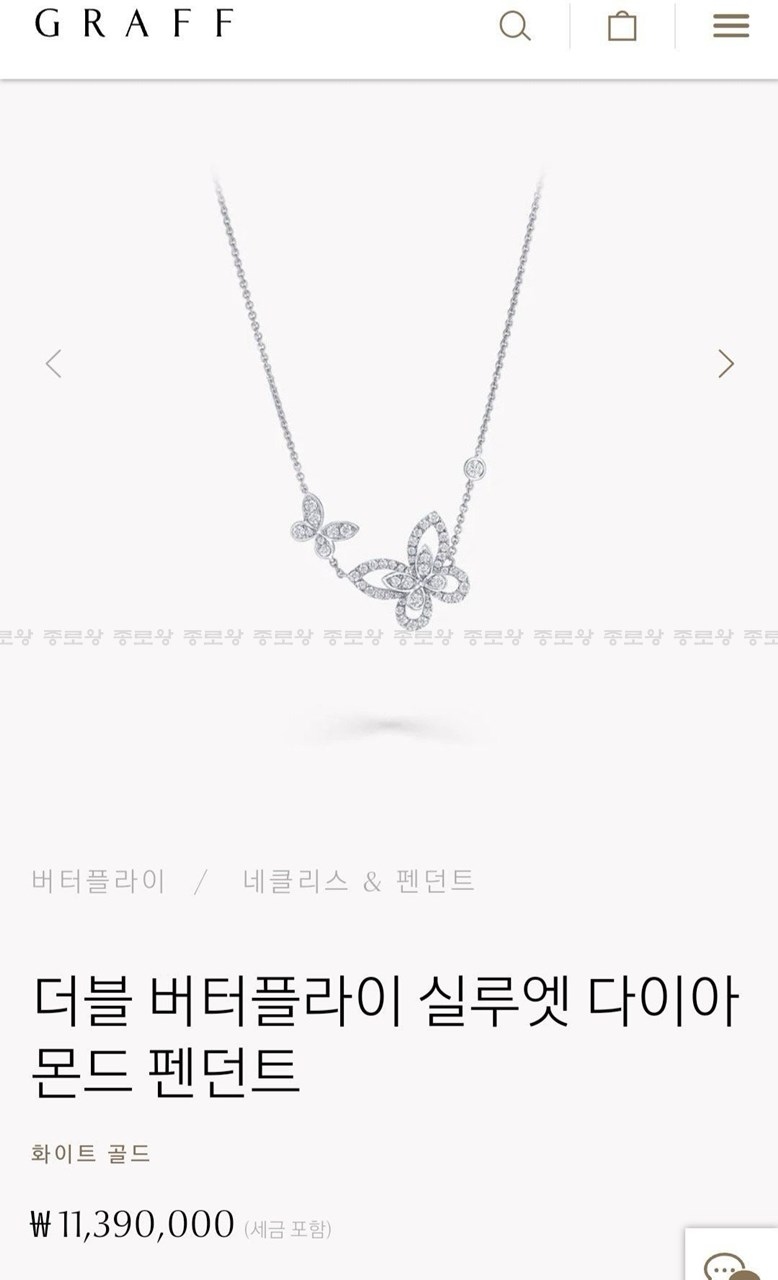Open the chat bubble widget

click(729, 1262)
